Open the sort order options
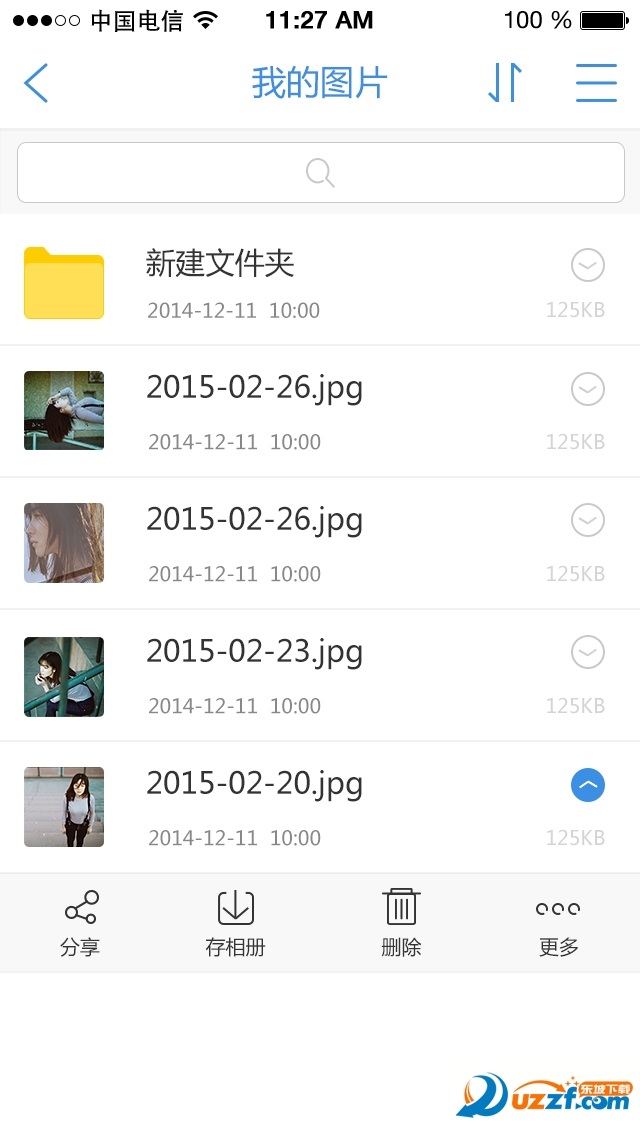This screenshot has height=1134, width=640. [x=505, y=83]
